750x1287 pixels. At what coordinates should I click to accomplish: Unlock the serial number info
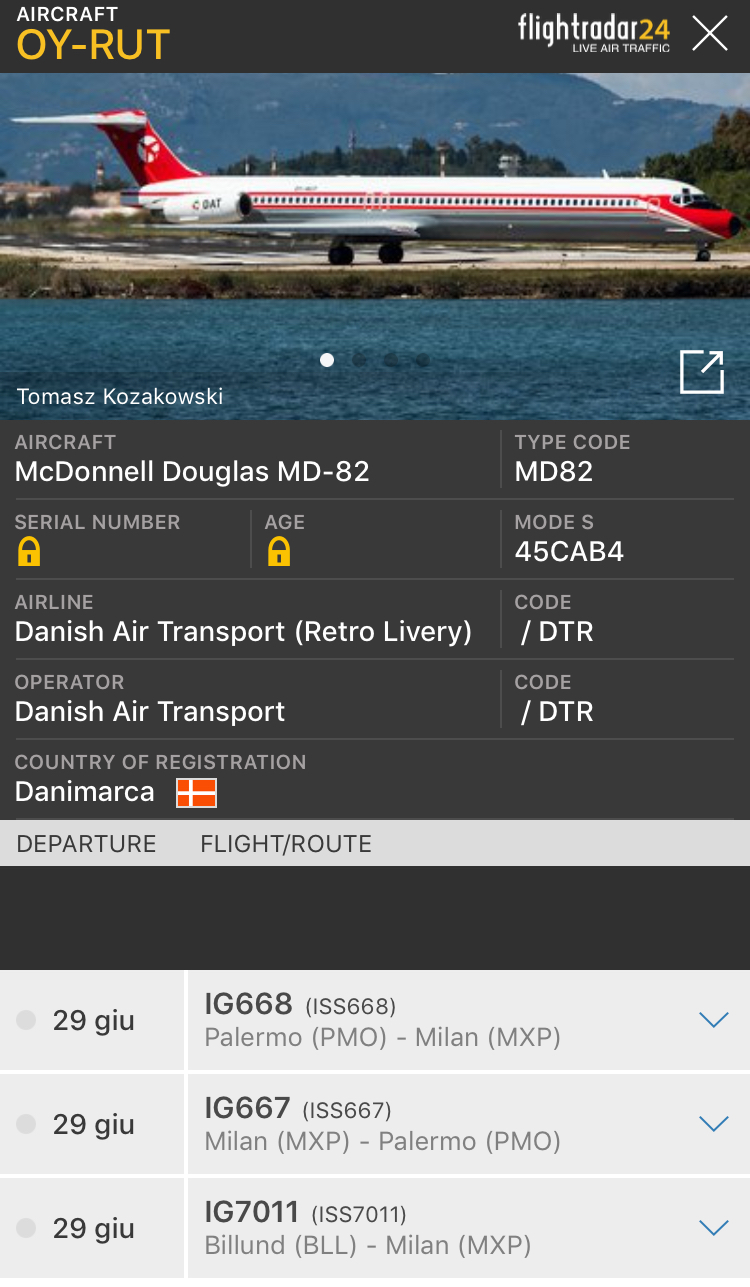point(29,551)
